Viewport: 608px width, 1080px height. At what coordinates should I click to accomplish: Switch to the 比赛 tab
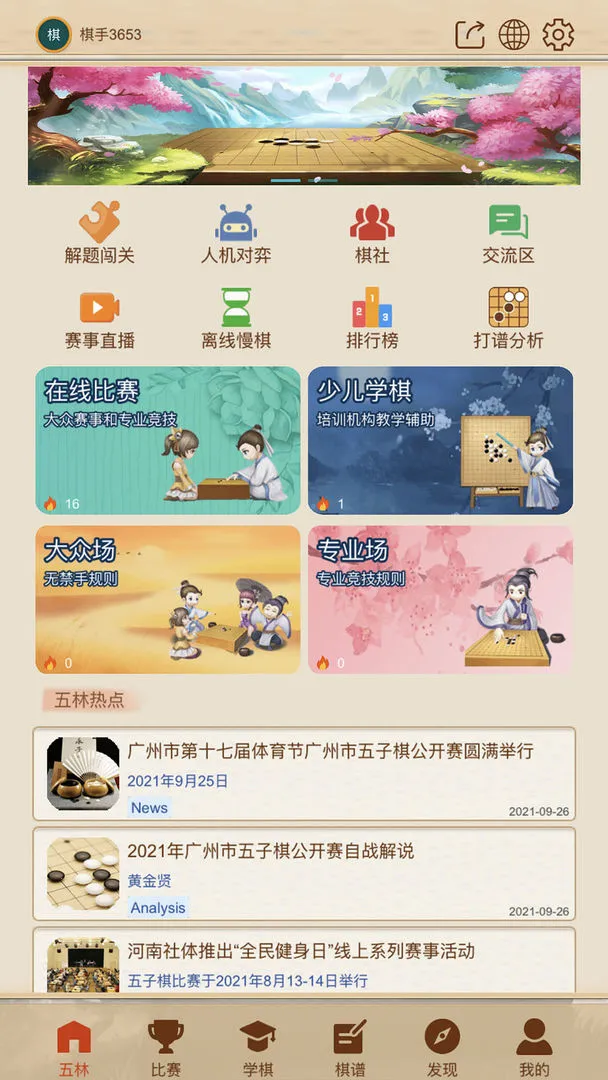(166, 1047)
